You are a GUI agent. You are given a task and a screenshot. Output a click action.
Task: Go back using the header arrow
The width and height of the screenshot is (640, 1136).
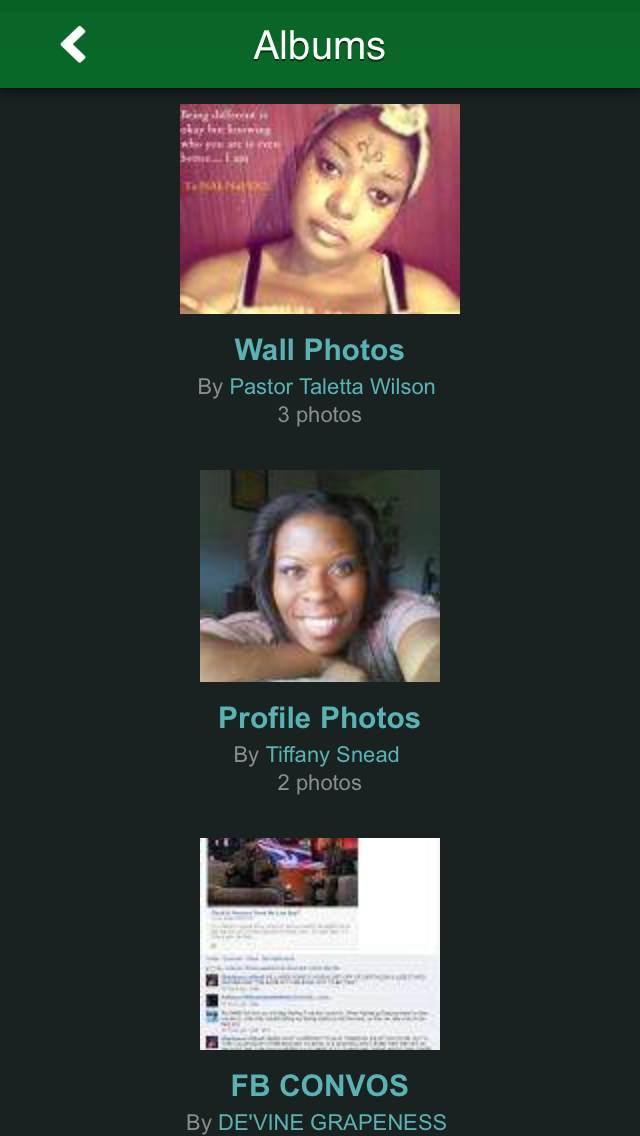[73, 45]
